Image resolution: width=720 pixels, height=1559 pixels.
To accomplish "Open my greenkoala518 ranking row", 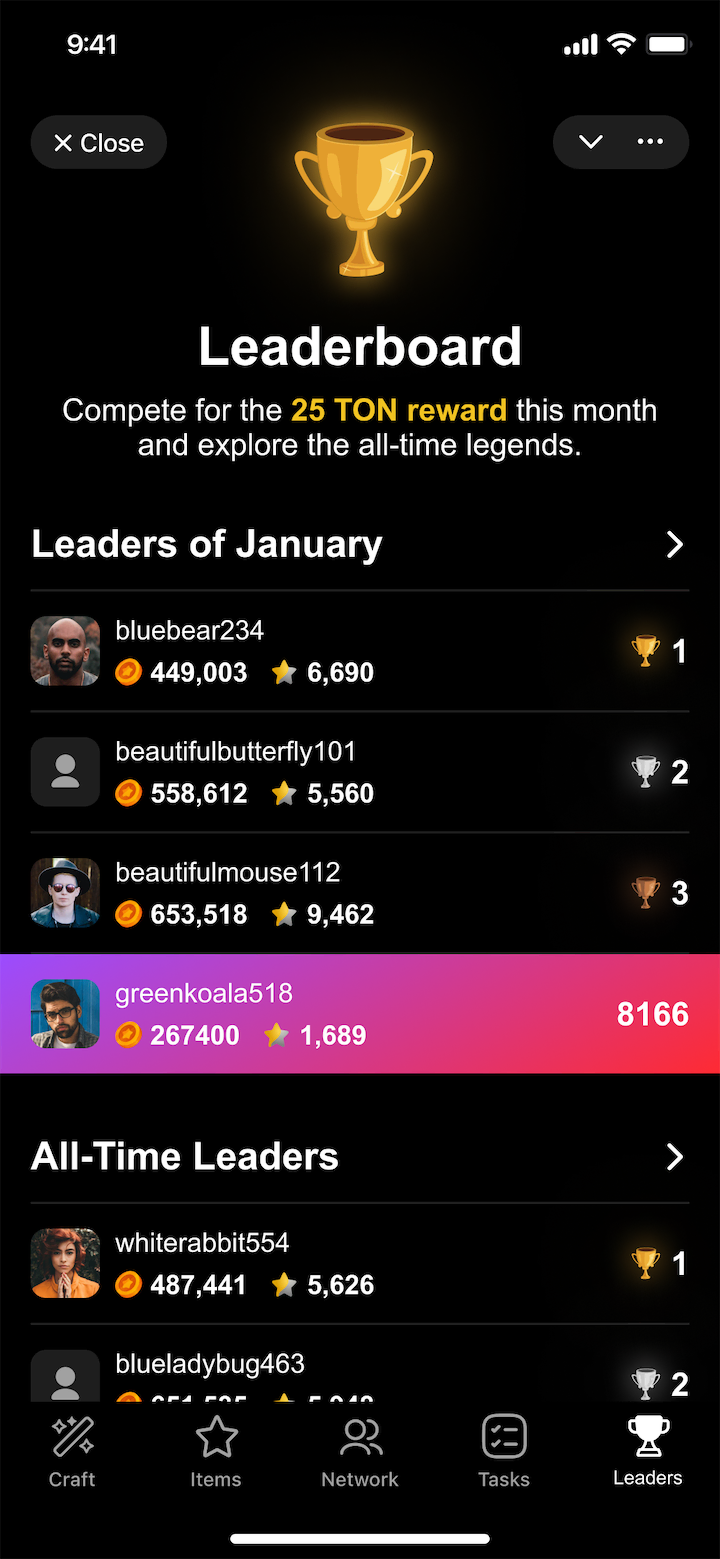I will pyautogui.click(x=360, y=1014).
